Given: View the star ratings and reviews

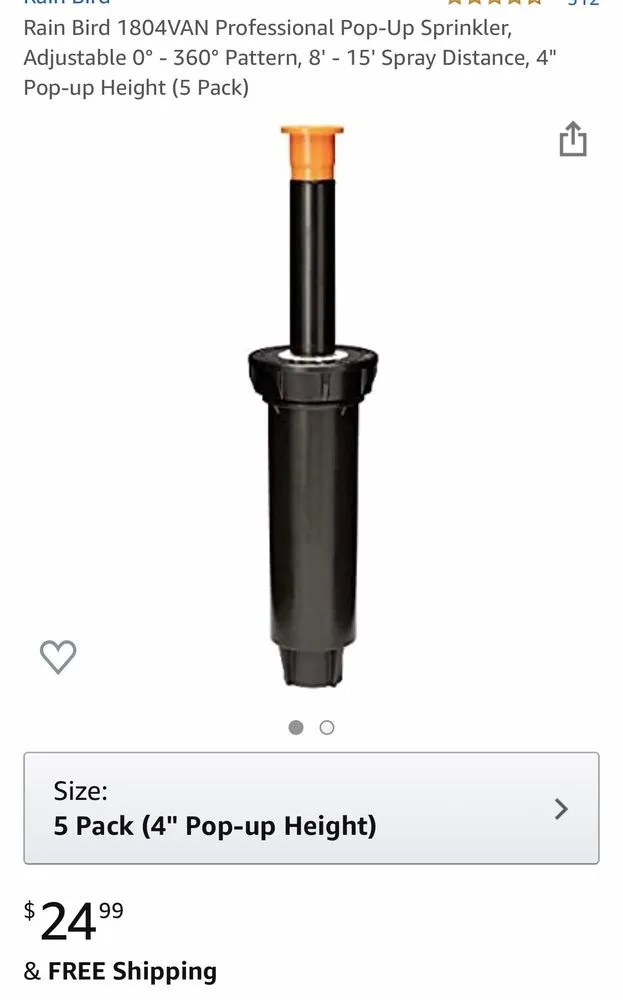Looking at the screenshot, I should click(x=520, y=3).
